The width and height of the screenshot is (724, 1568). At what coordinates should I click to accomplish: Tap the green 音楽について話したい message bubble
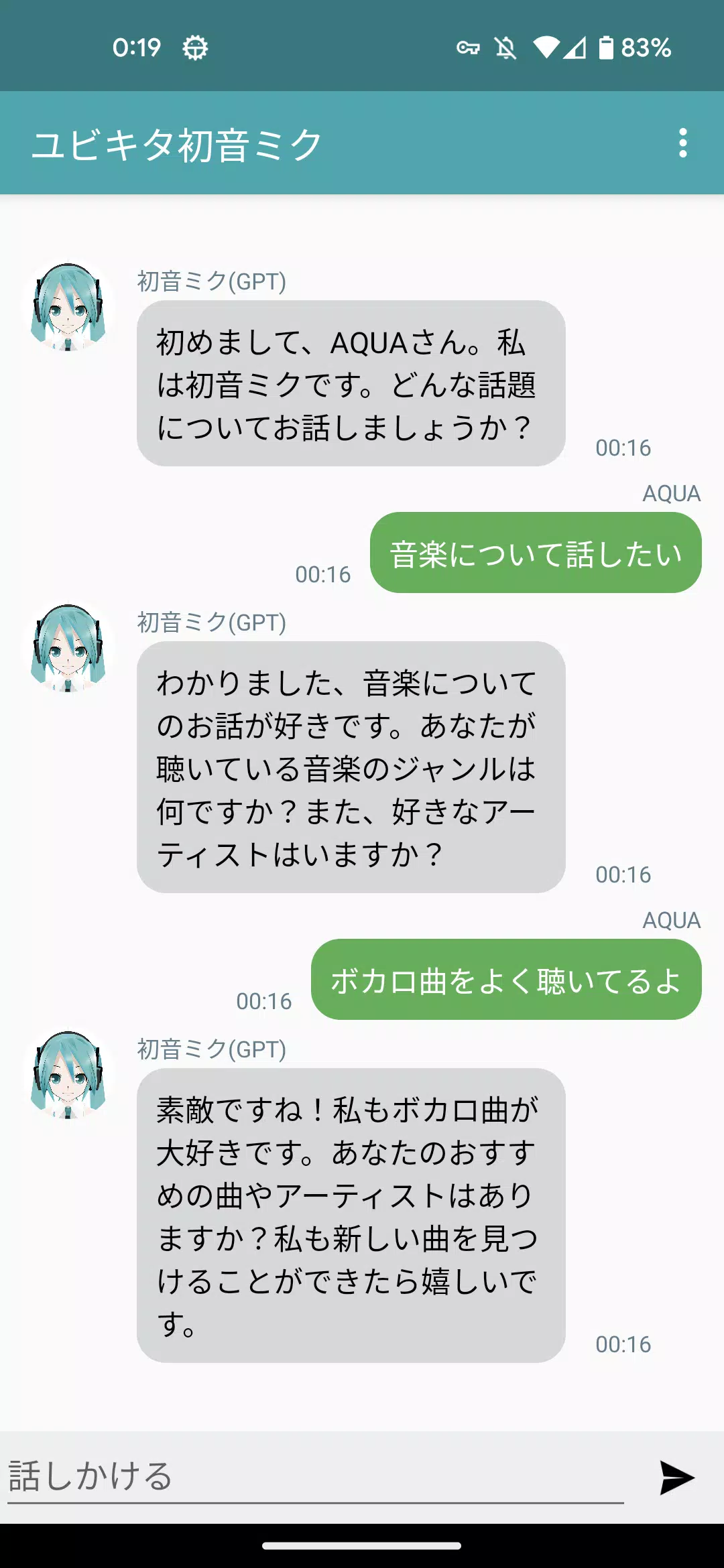click(535, 551)
